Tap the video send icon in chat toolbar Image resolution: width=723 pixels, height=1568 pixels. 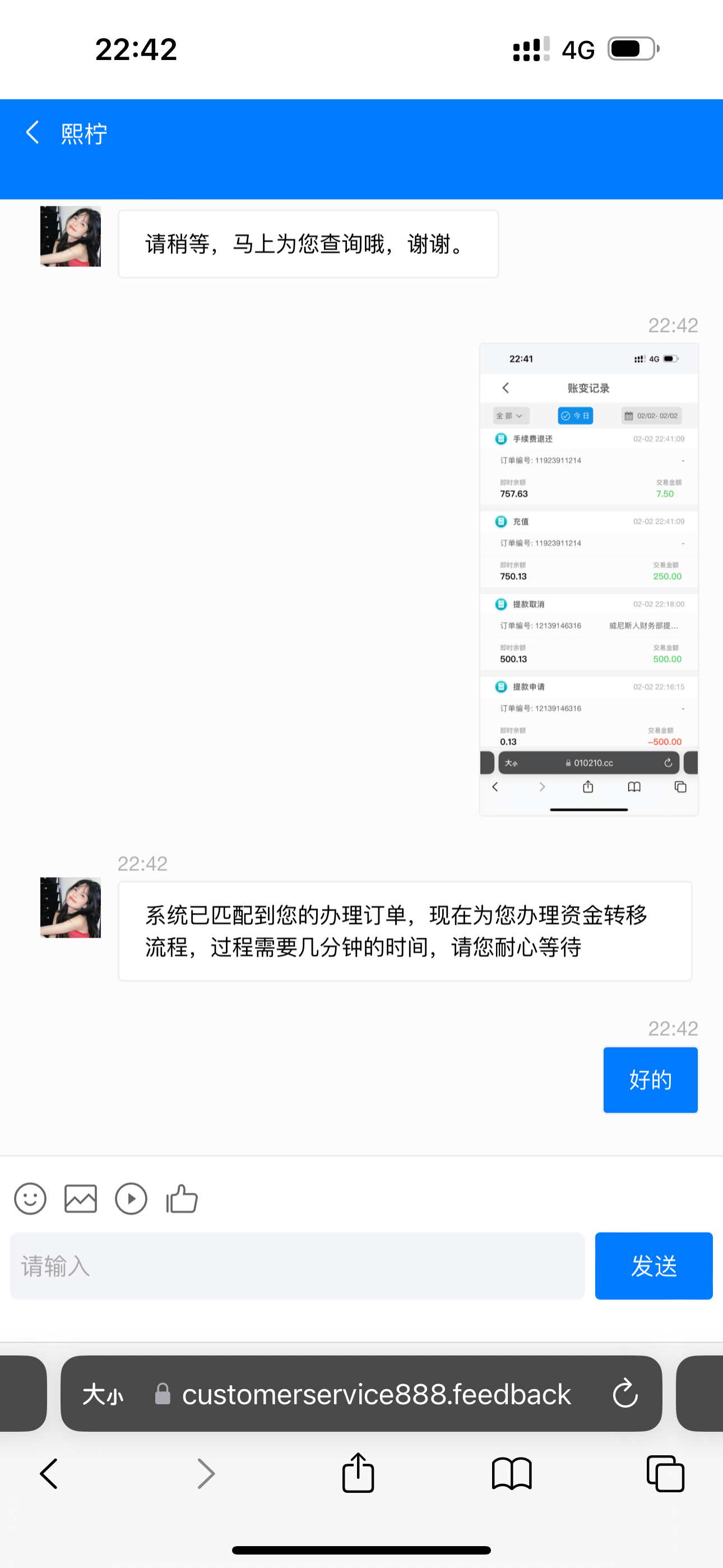pyautogui.click(x=131, y=1198)
